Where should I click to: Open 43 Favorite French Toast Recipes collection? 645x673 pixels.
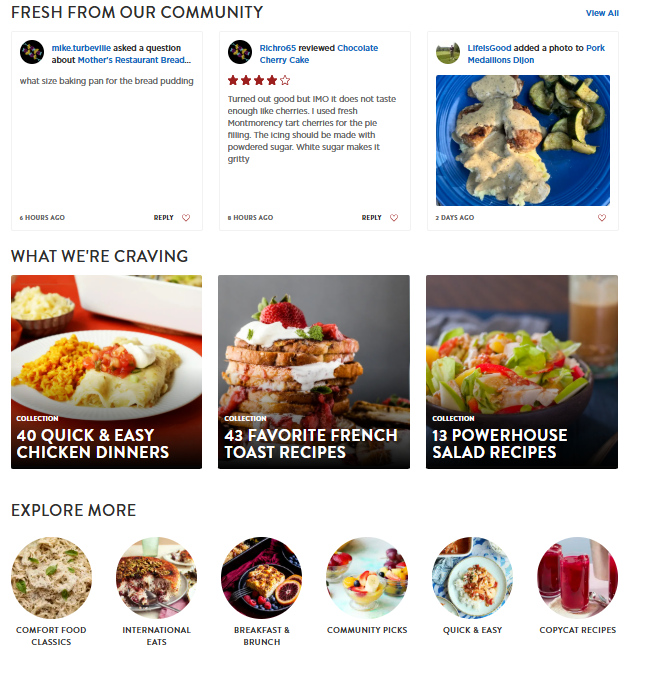[x=314, y=371]
